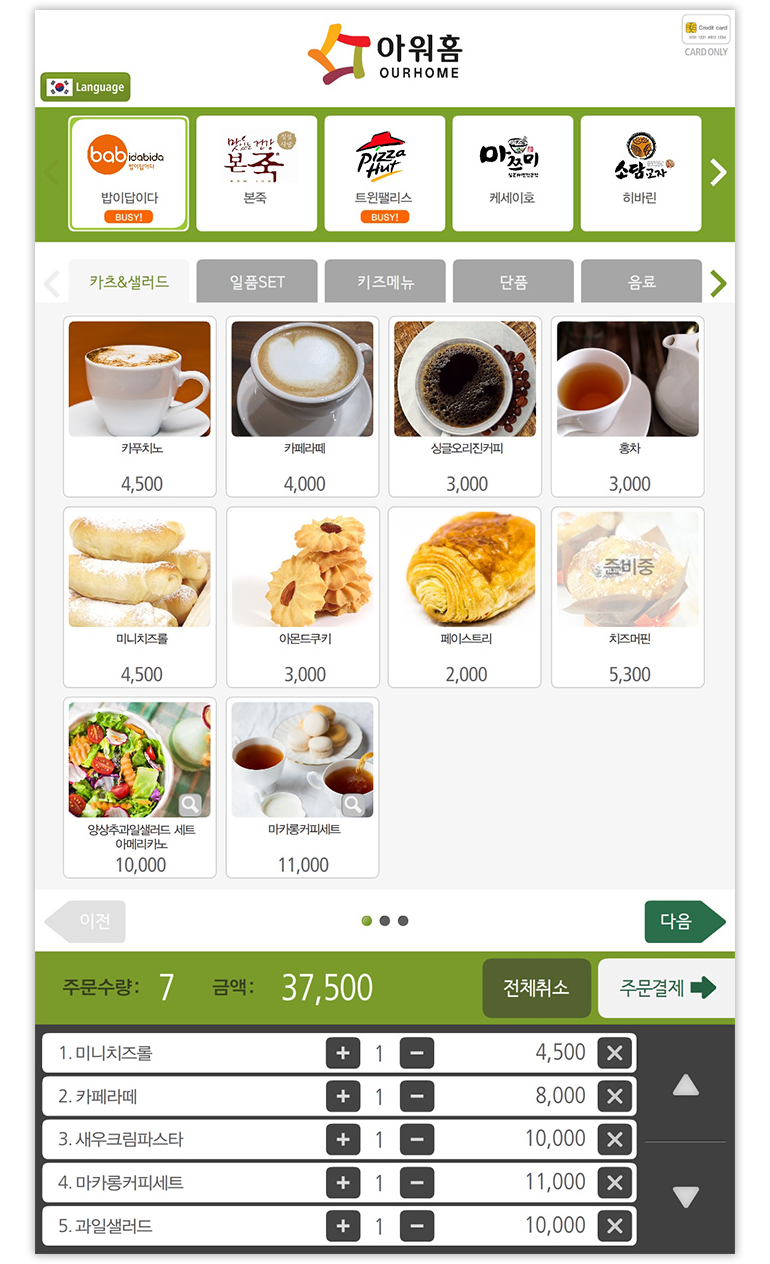Open the Language selector
The image size is (770, 1264).
(86, 87)
